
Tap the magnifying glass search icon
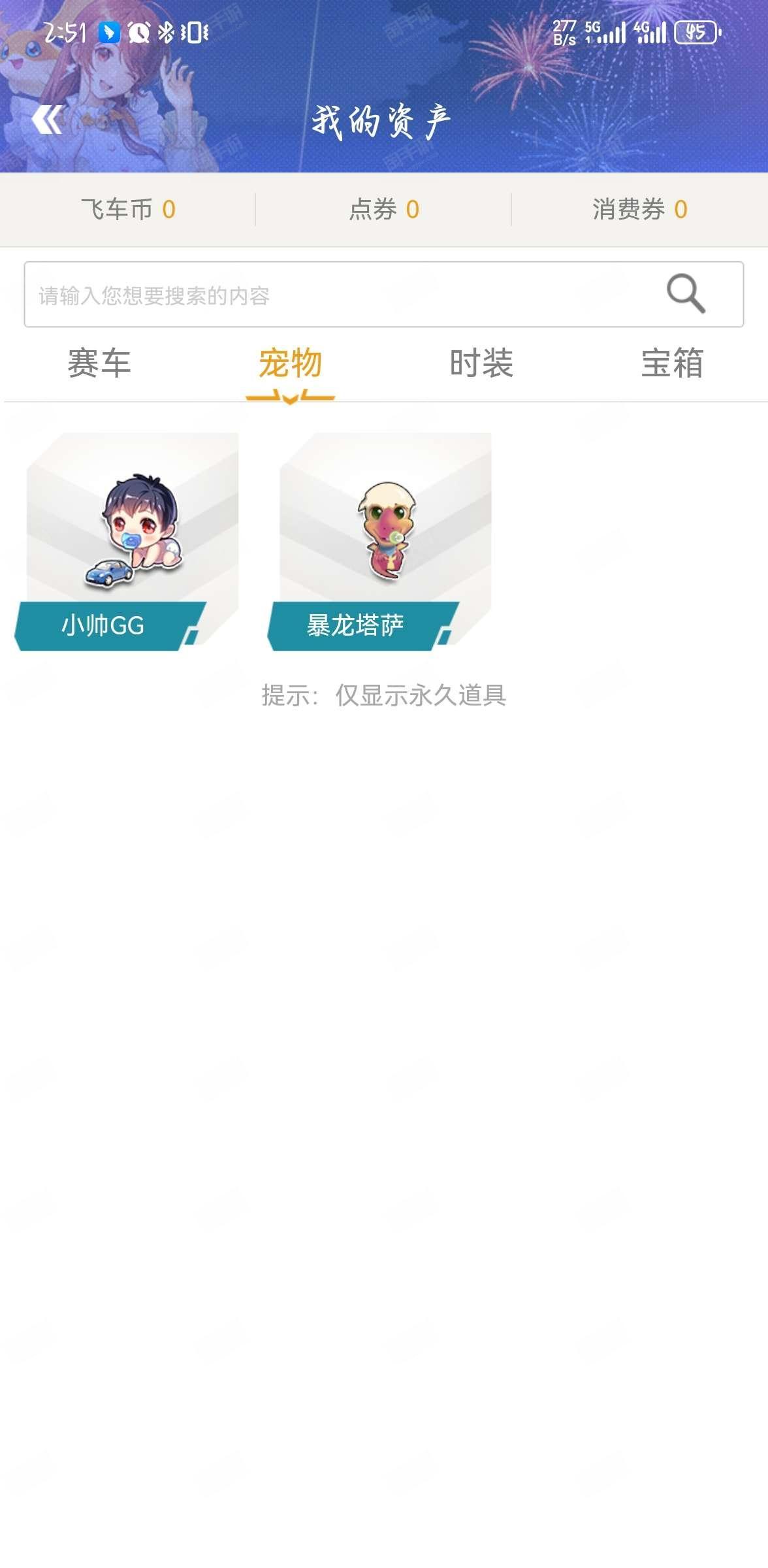[x=685, y=293]
